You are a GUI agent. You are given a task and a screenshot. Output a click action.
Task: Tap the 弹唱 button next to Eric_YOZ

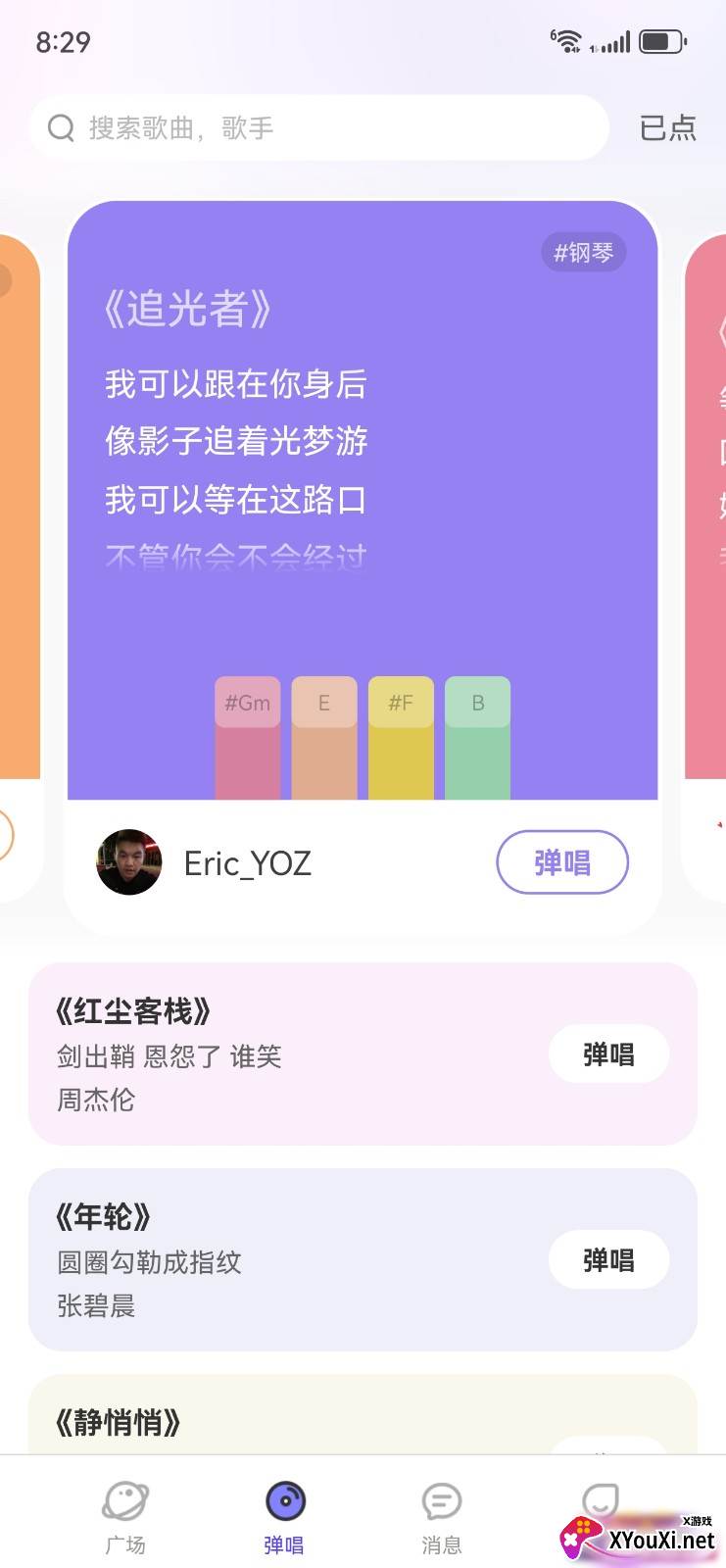561,862
